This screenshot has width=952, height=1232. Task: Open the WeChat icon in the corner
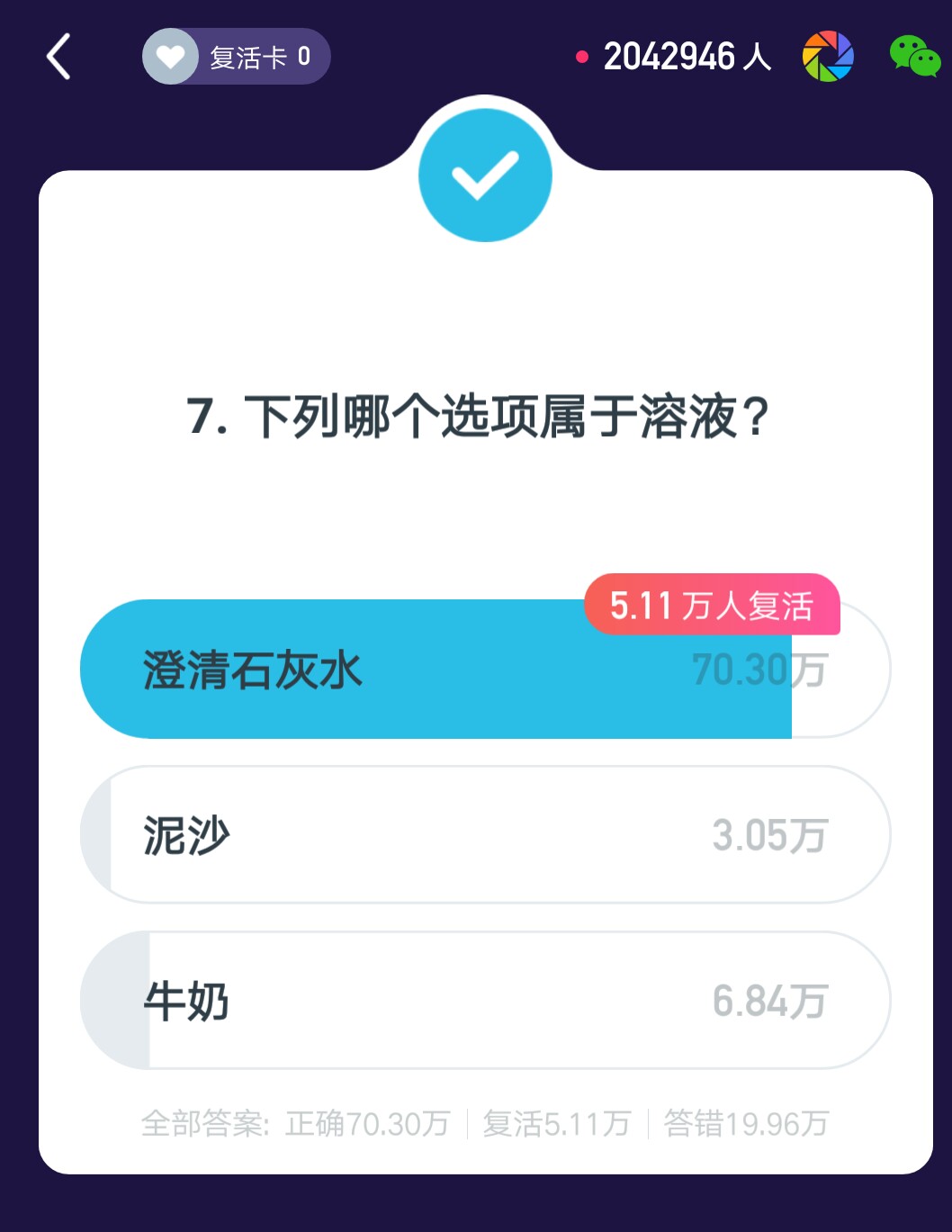pos(915,56)
